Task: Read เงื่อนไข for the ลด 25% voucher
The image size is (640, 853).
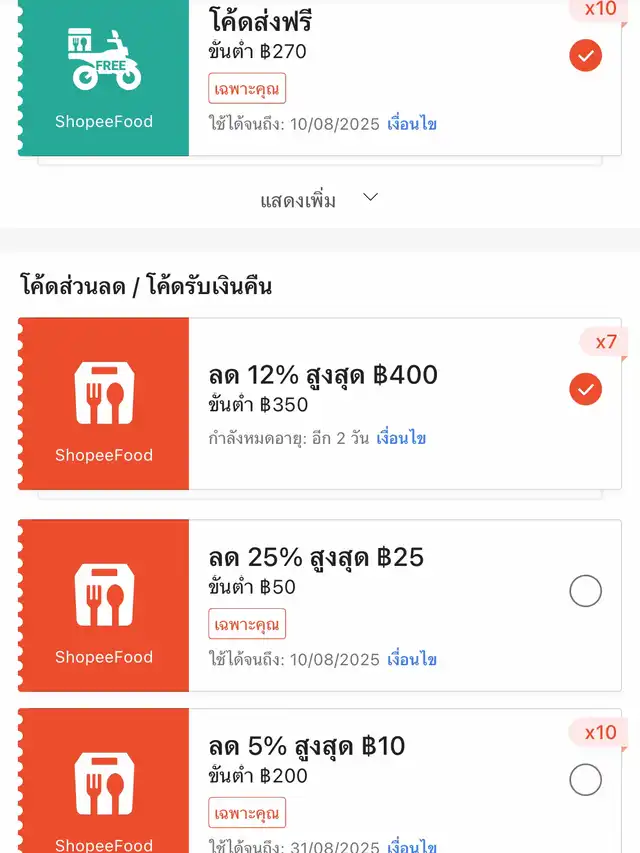Action: click(412, 659)
